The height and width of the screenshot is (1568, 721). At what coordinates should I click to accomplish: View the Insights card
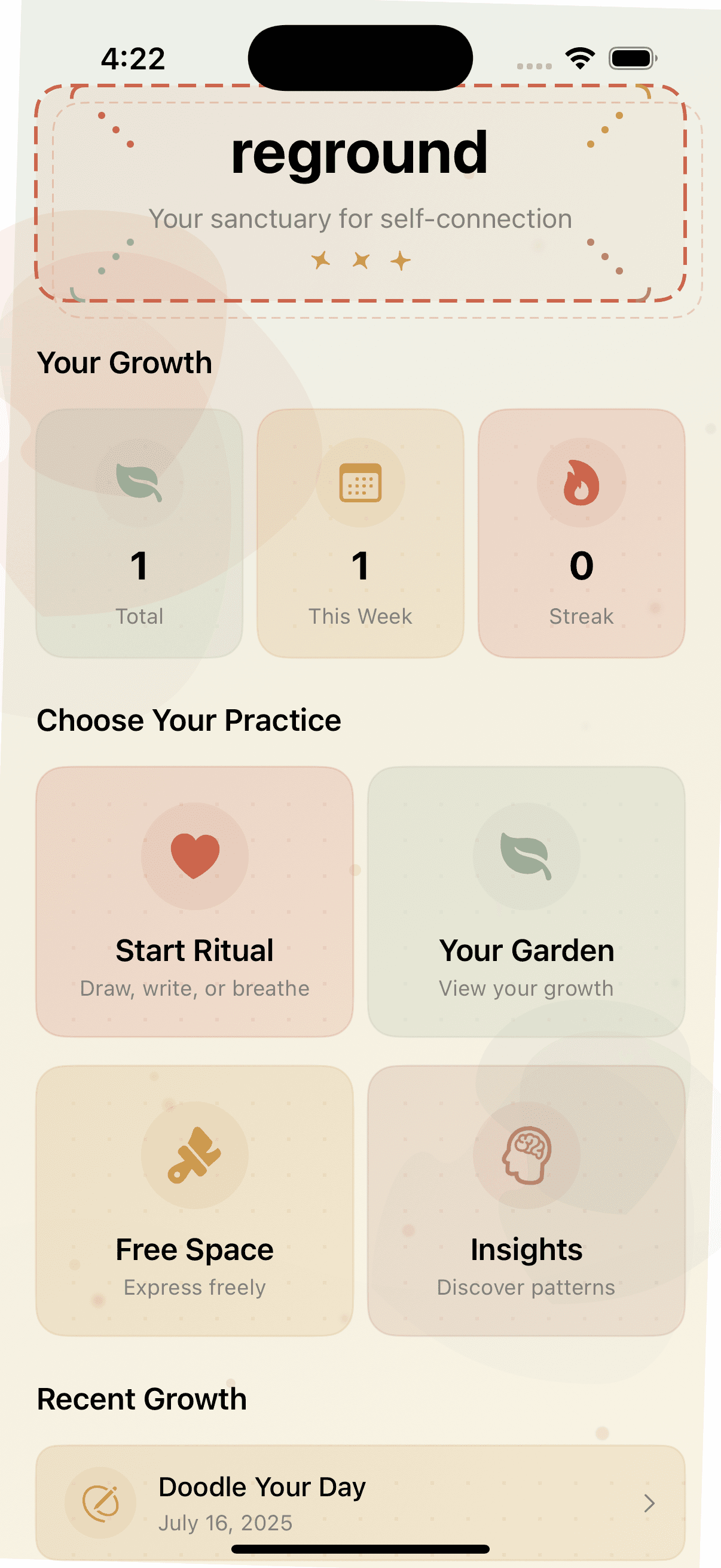pyautogui.click(x=526, y=1200)
